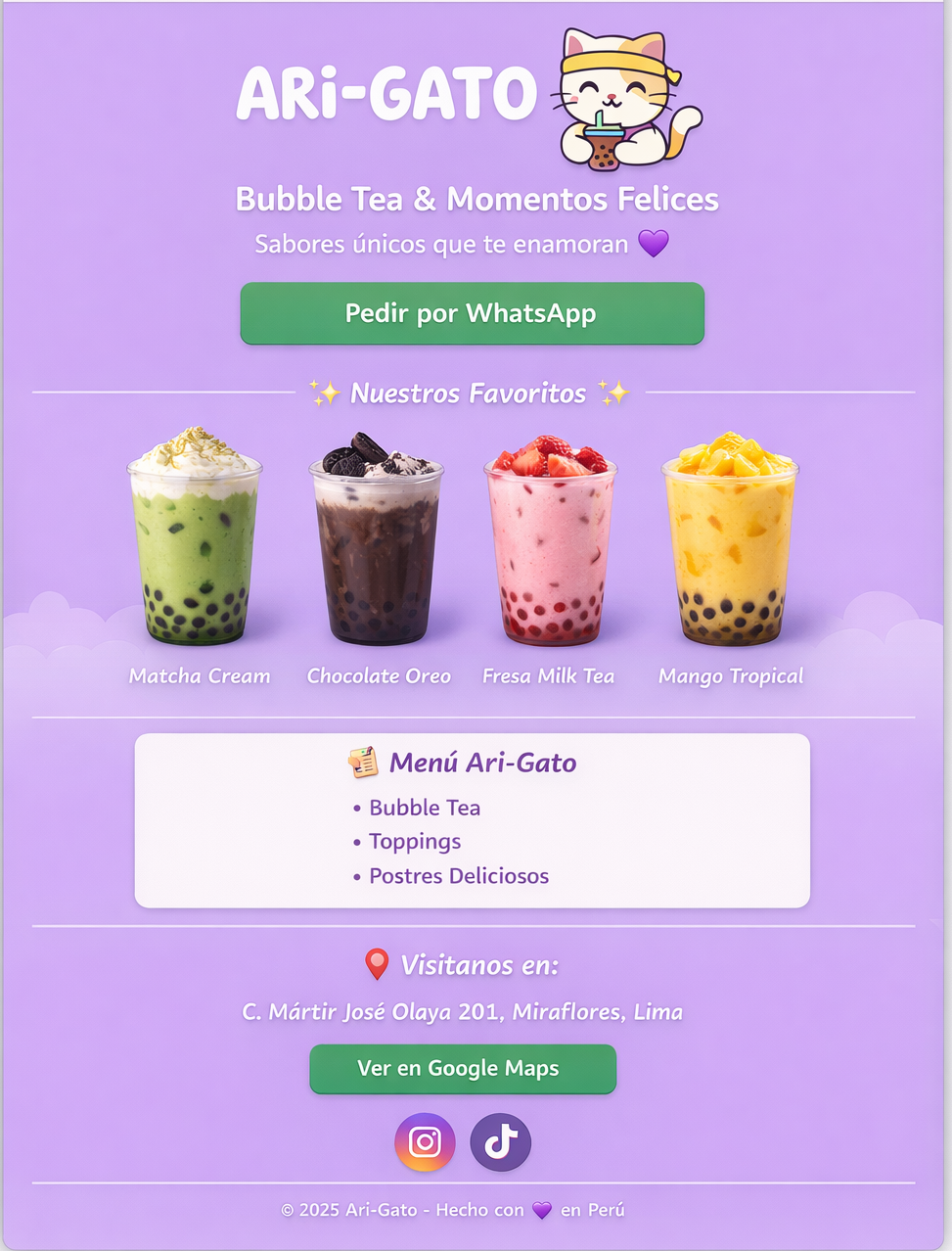This screenshot has width=952, height=1251.
Task: Open Ver en Google Maps
Action: tap(463, 1069)
